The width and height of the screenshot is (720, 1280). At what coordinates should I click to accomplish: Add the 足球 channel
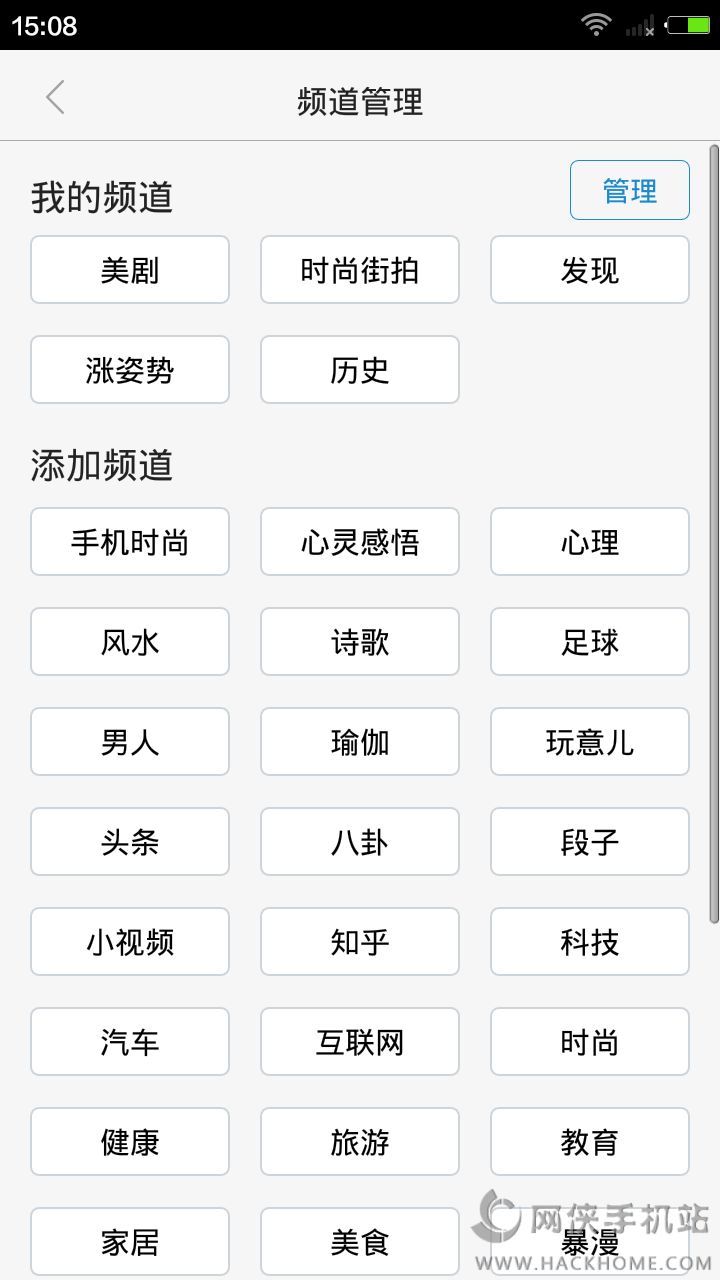click(590, 642)
